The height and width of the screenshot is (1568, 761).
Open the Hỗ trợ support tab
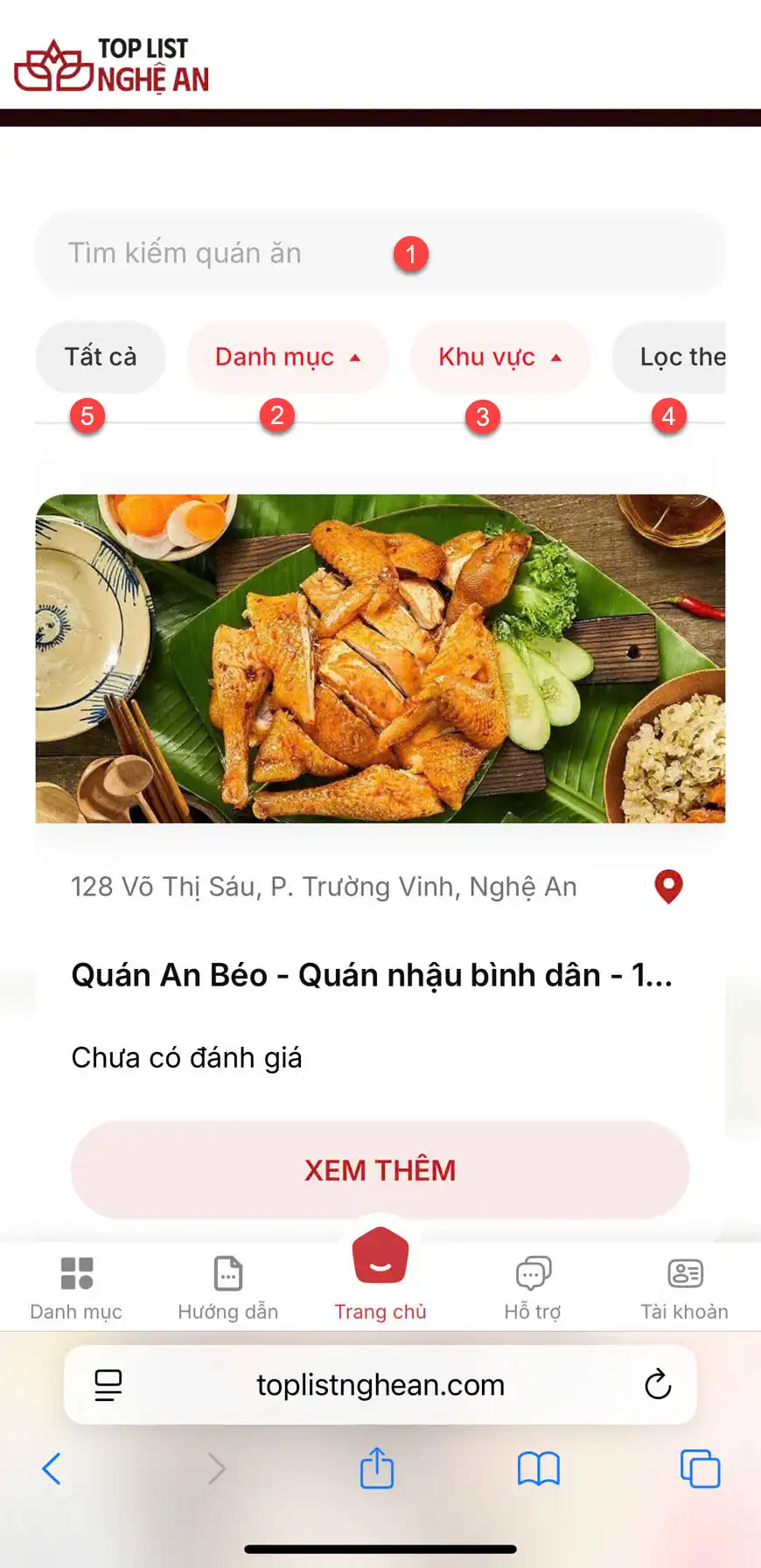point(533,1287)
